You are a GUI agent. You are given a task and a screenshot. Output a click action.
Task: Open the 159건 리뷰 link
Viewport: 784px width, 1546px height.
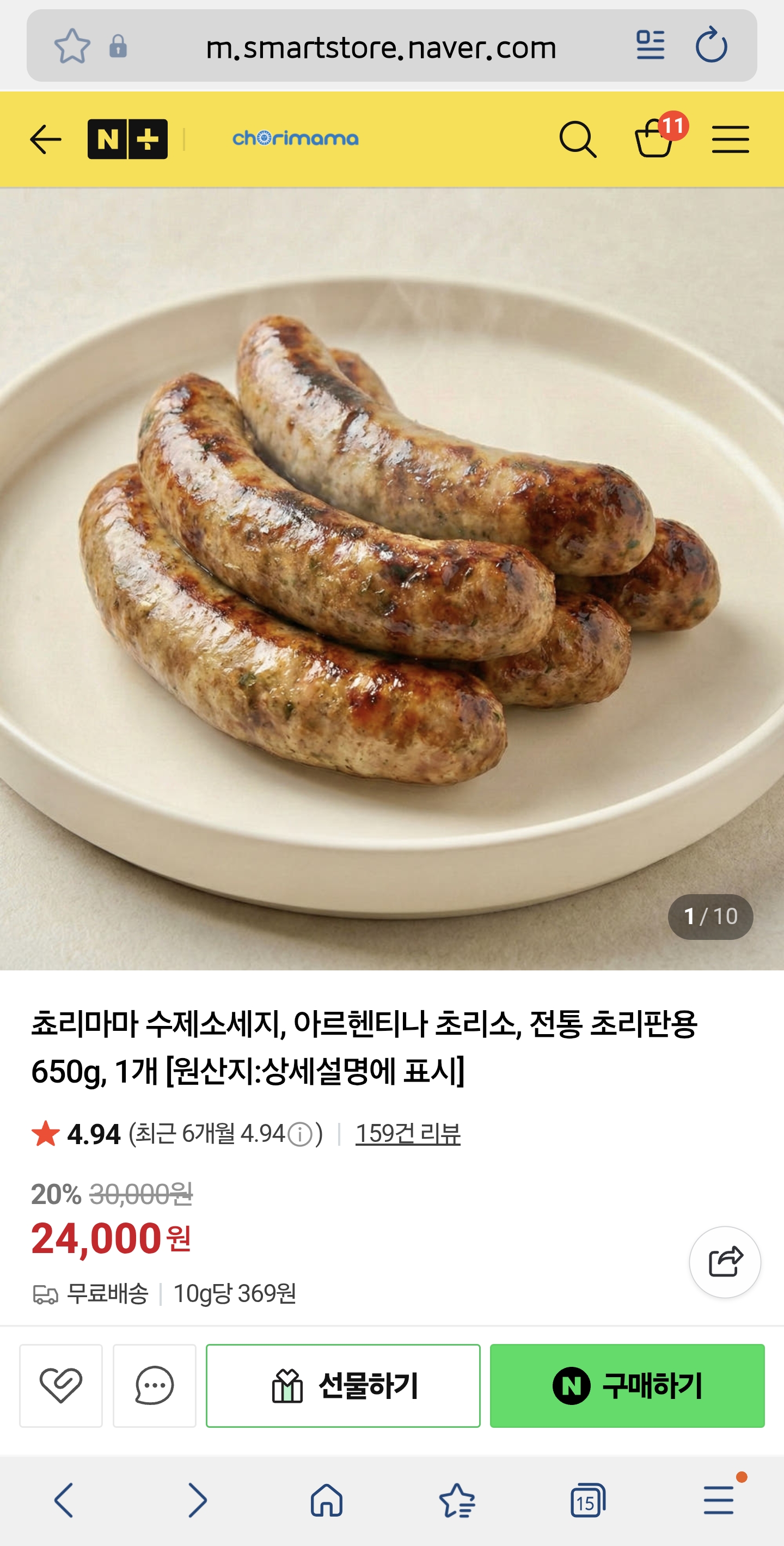[x=408, y=1134]
